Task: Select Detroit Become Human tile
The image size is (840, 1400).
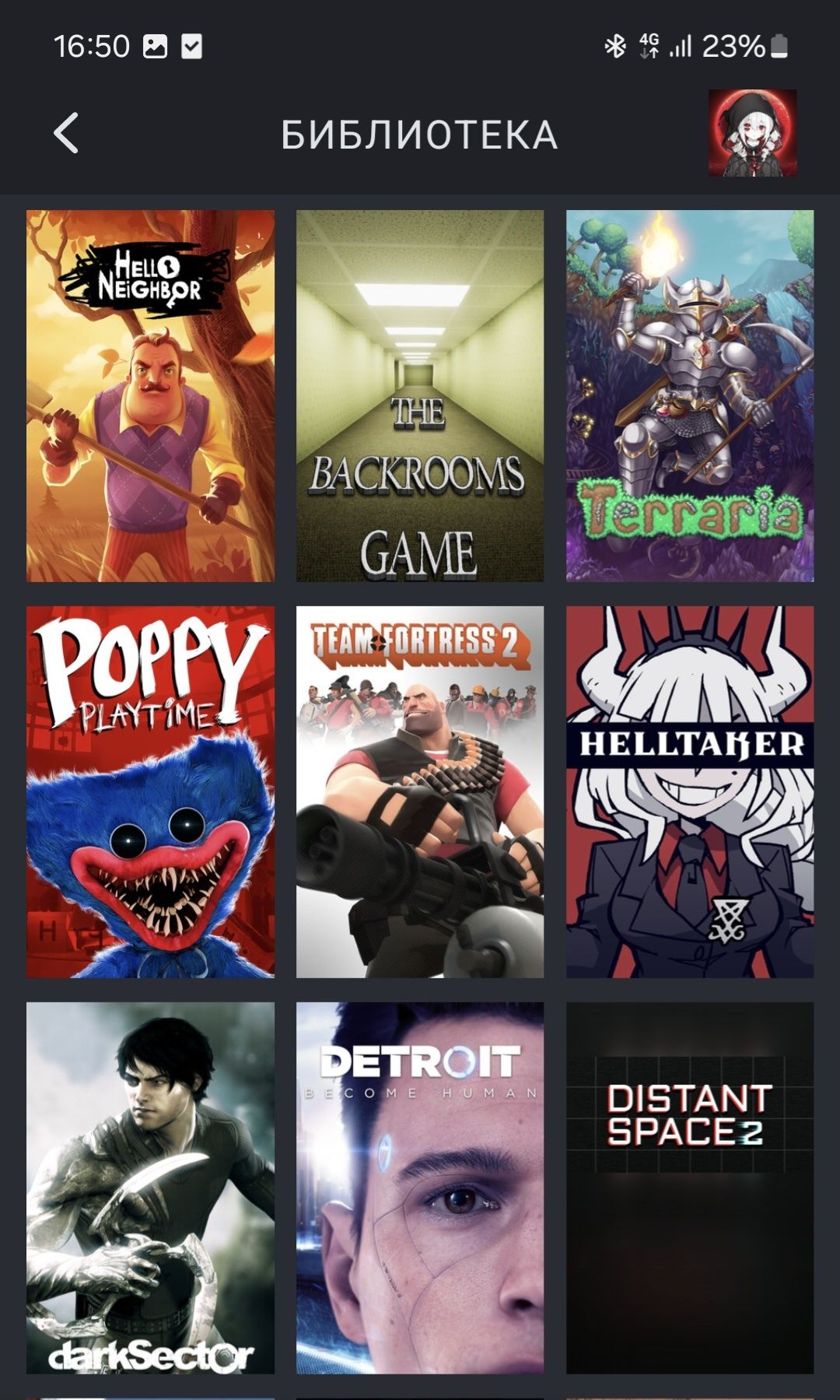Action: [x=419, y=1187]
